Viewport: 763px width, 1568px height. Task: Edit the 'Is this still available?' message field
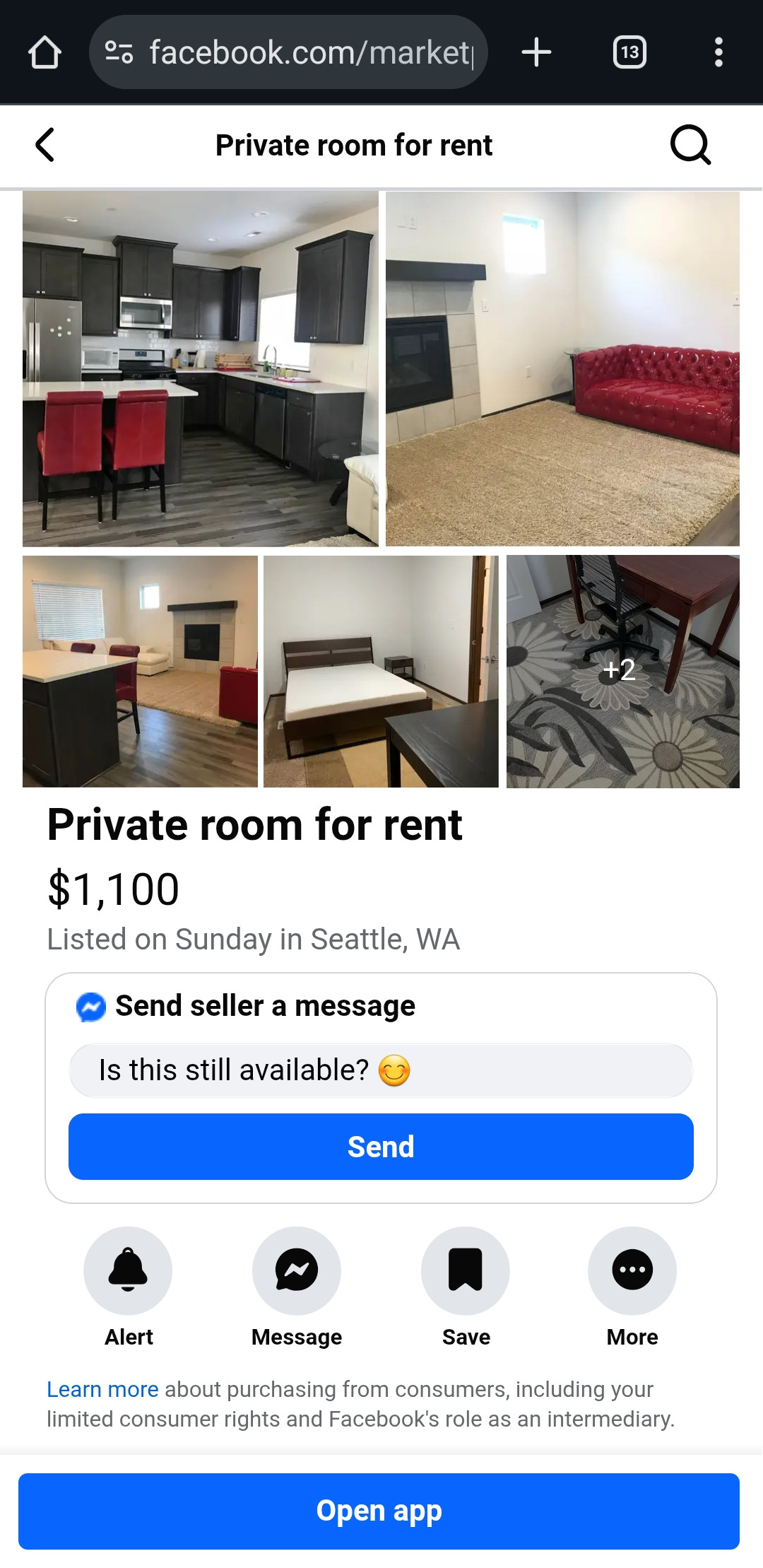(x=381, y=1070)
